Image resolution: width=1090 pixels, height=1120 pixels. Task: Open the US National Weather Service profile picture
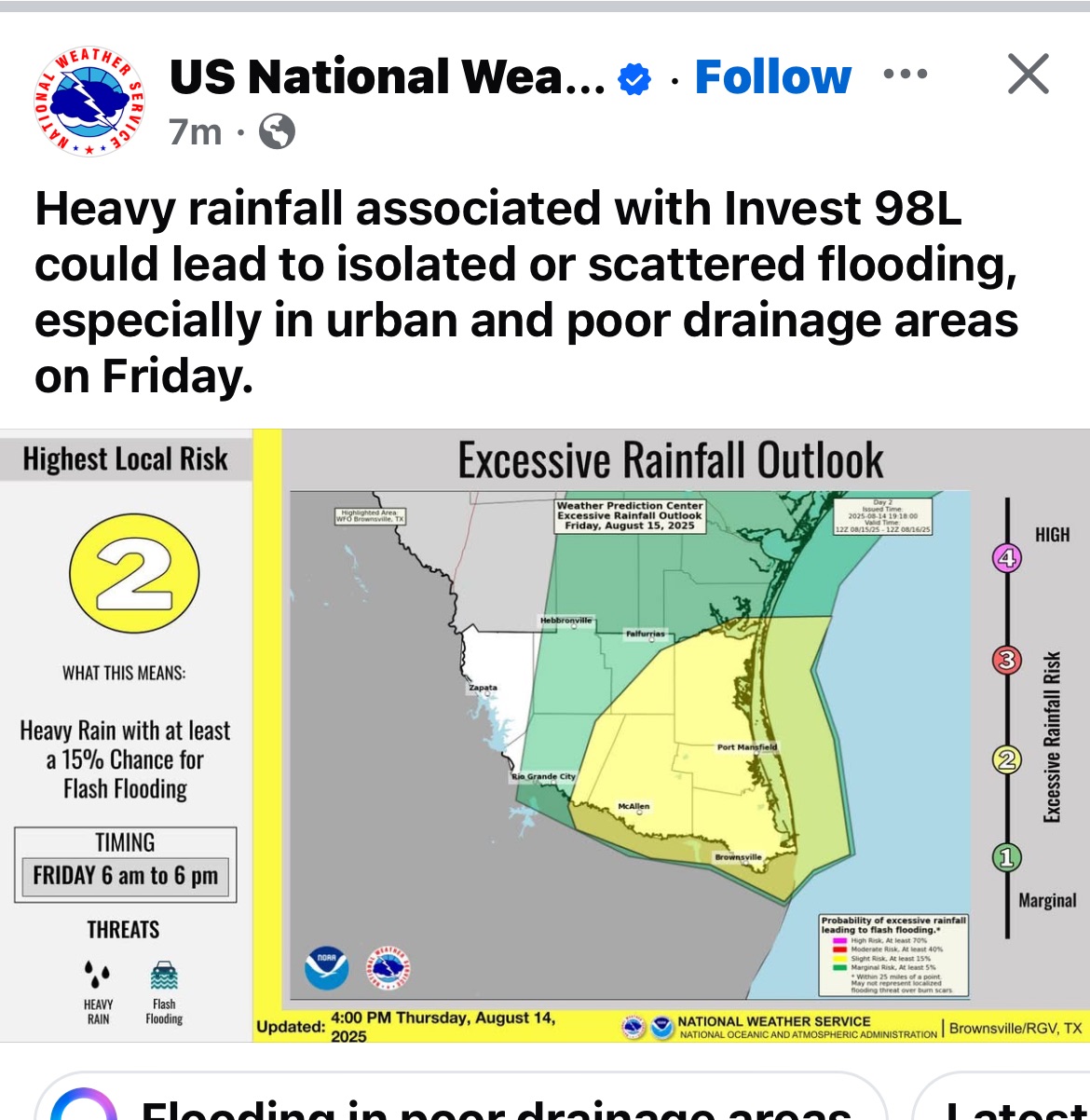click(89, 102)
